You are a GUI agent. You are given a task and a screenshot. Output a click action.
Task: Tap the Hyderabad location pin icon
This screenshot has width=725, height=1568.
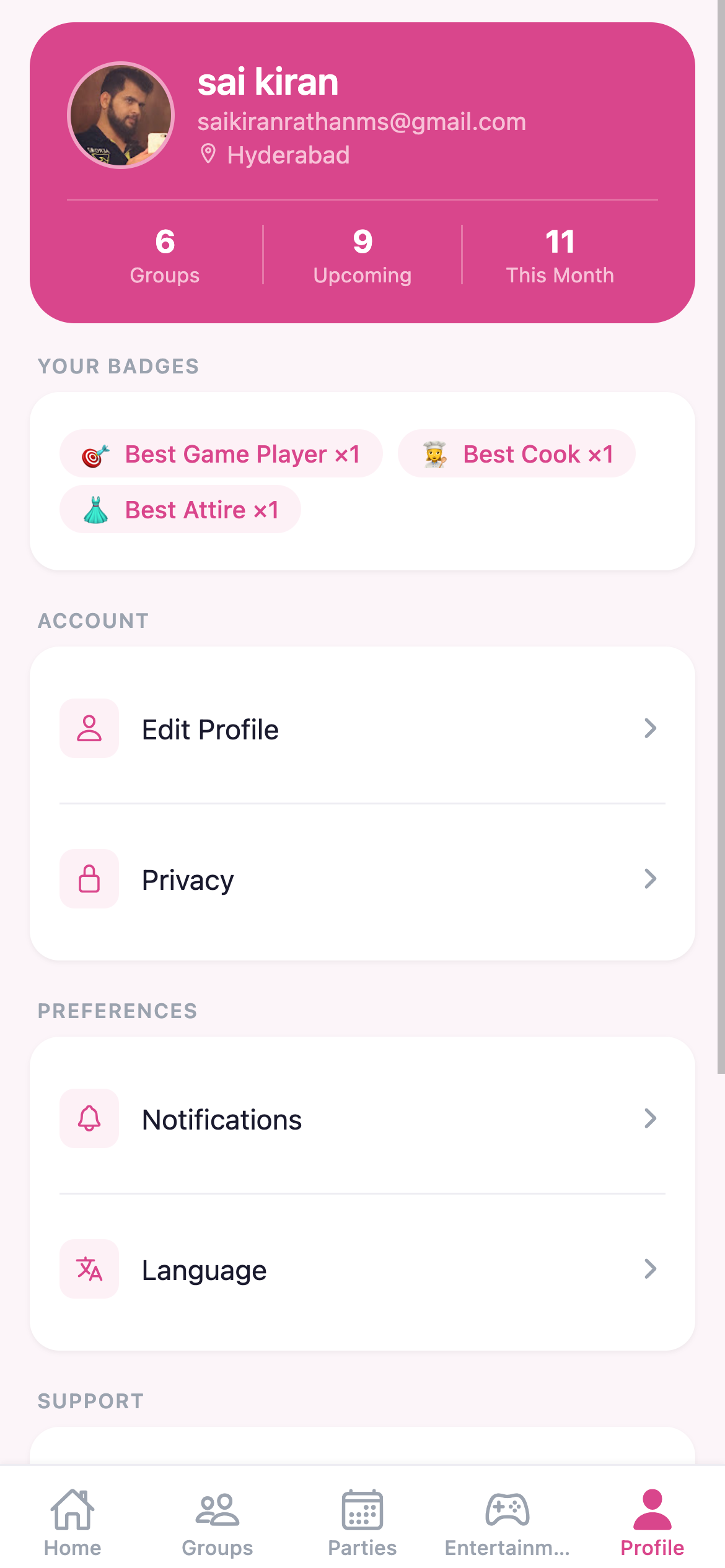pos(208,154)
